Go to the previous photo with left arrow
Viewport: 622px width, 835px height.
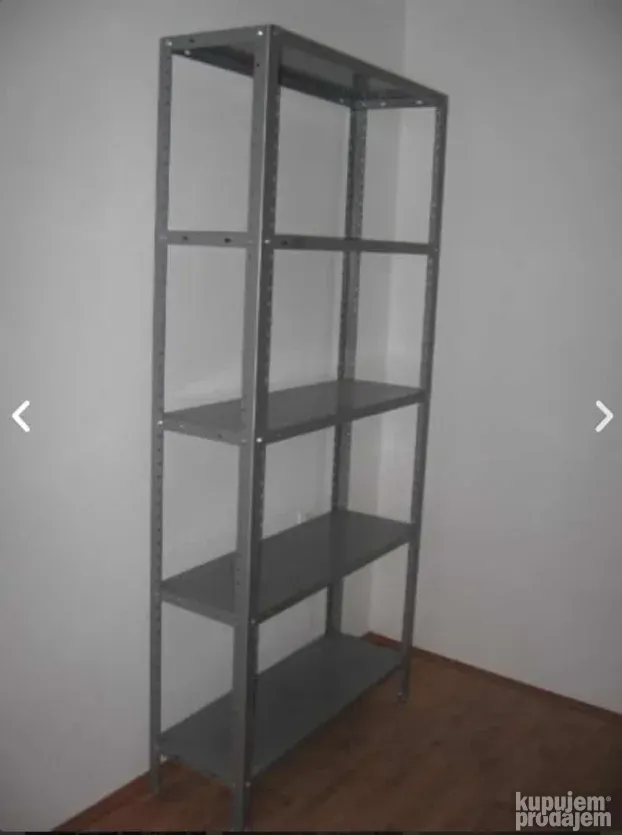point(21,416)
